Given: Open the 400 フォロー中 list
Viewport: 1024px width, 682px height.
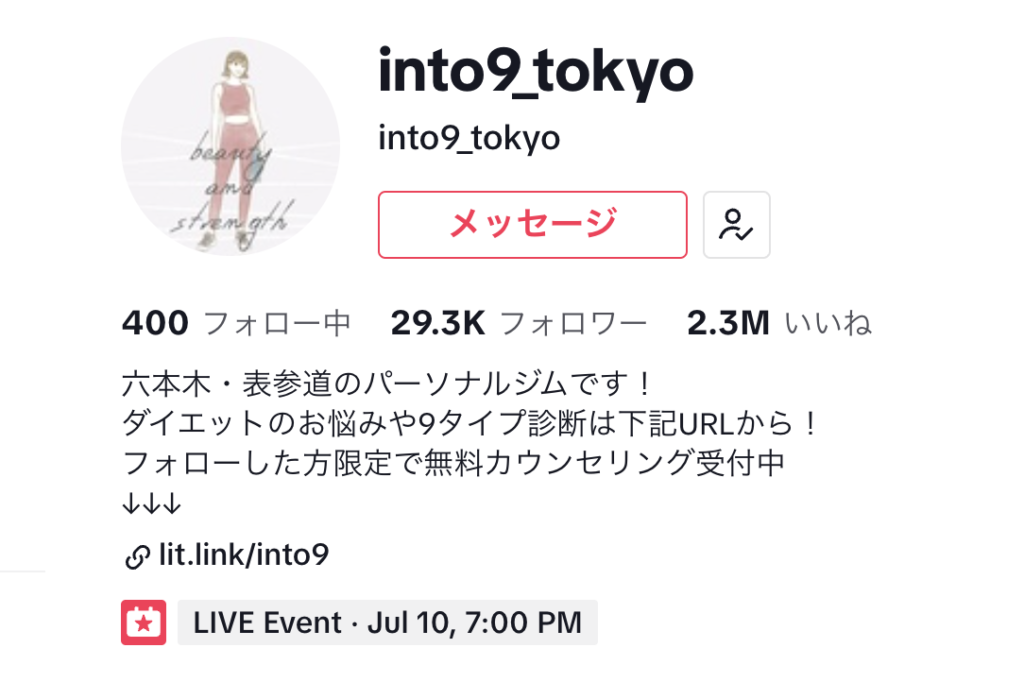Looking at the screenshot, I should pos(236,324).
